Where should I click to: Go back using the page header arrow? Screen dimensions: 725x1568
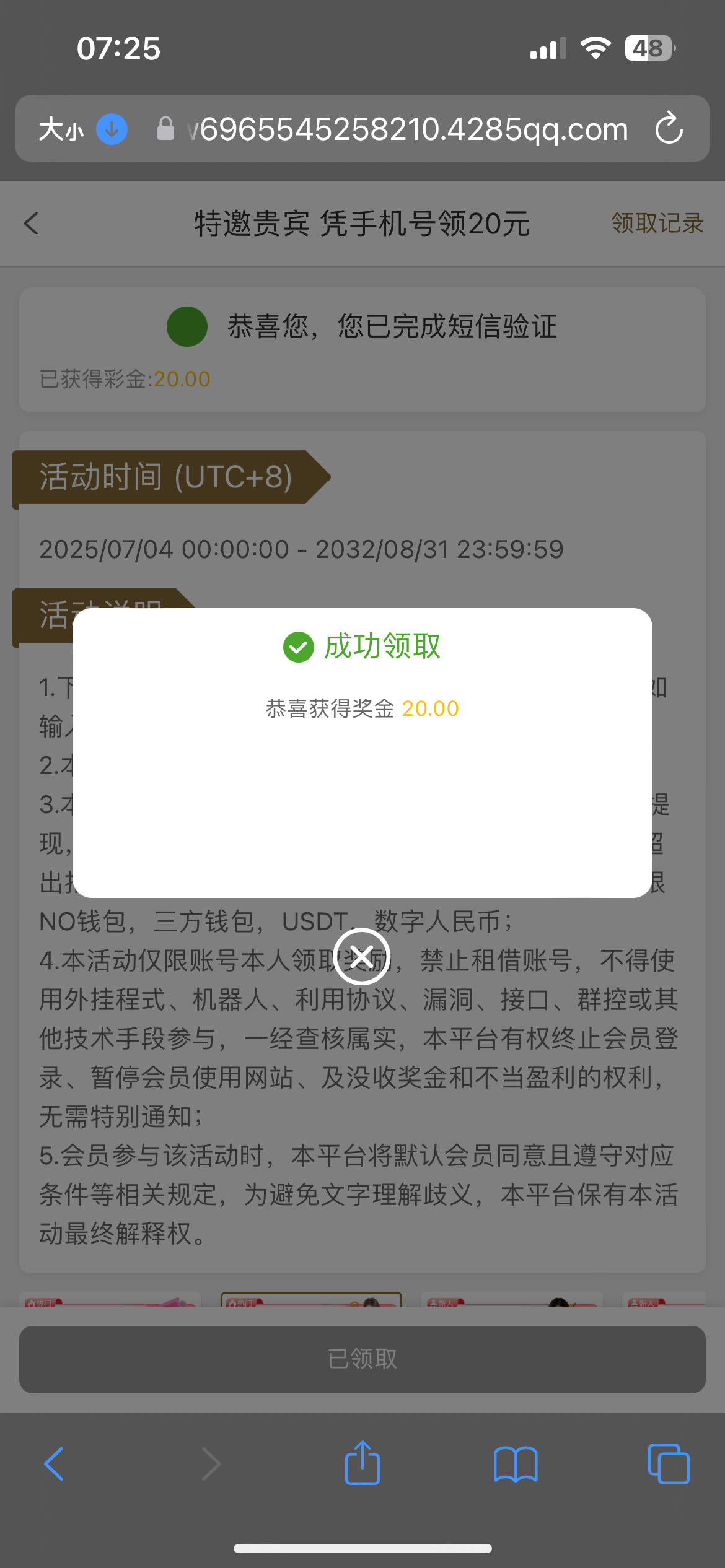[31, 224]
